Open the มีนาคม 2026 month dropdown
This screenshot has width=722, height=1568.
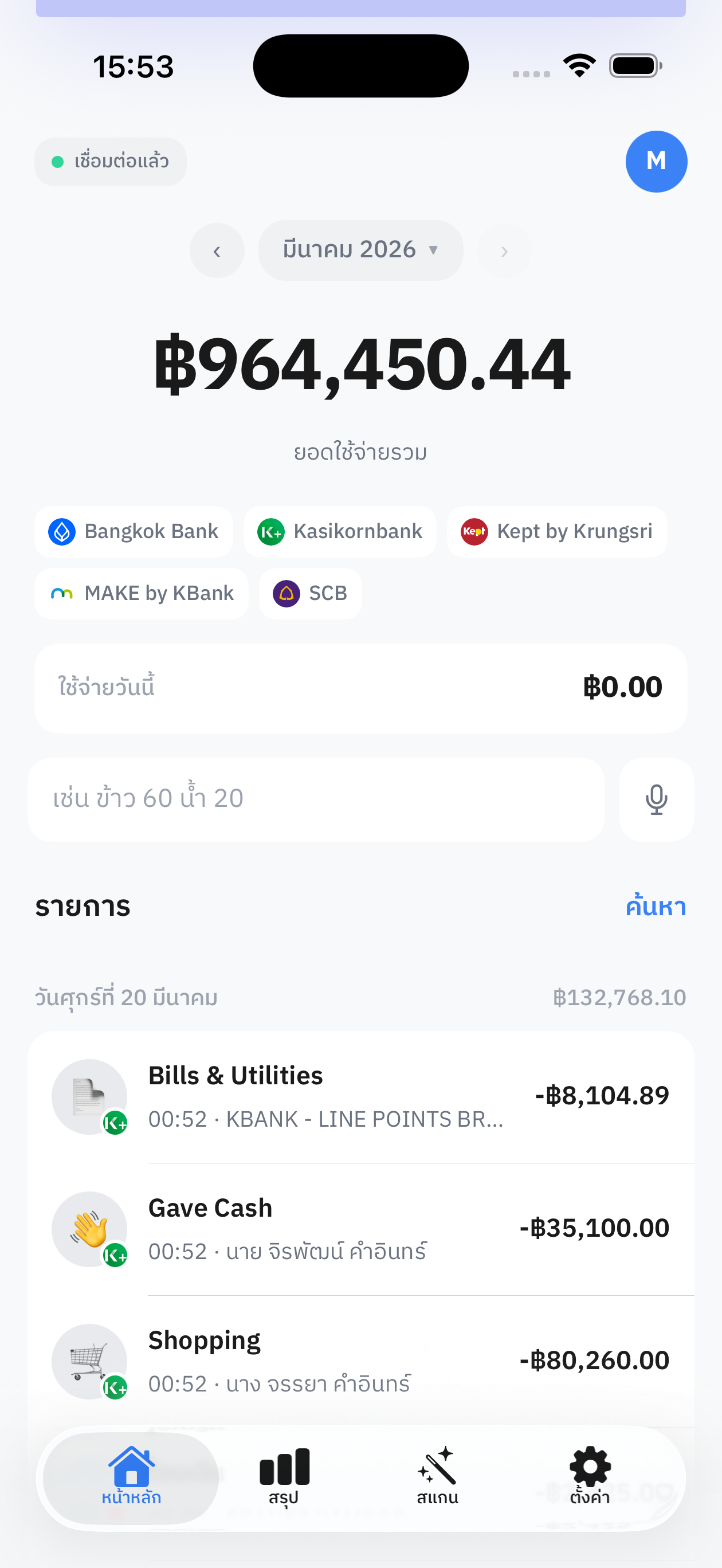coord(360,249)
